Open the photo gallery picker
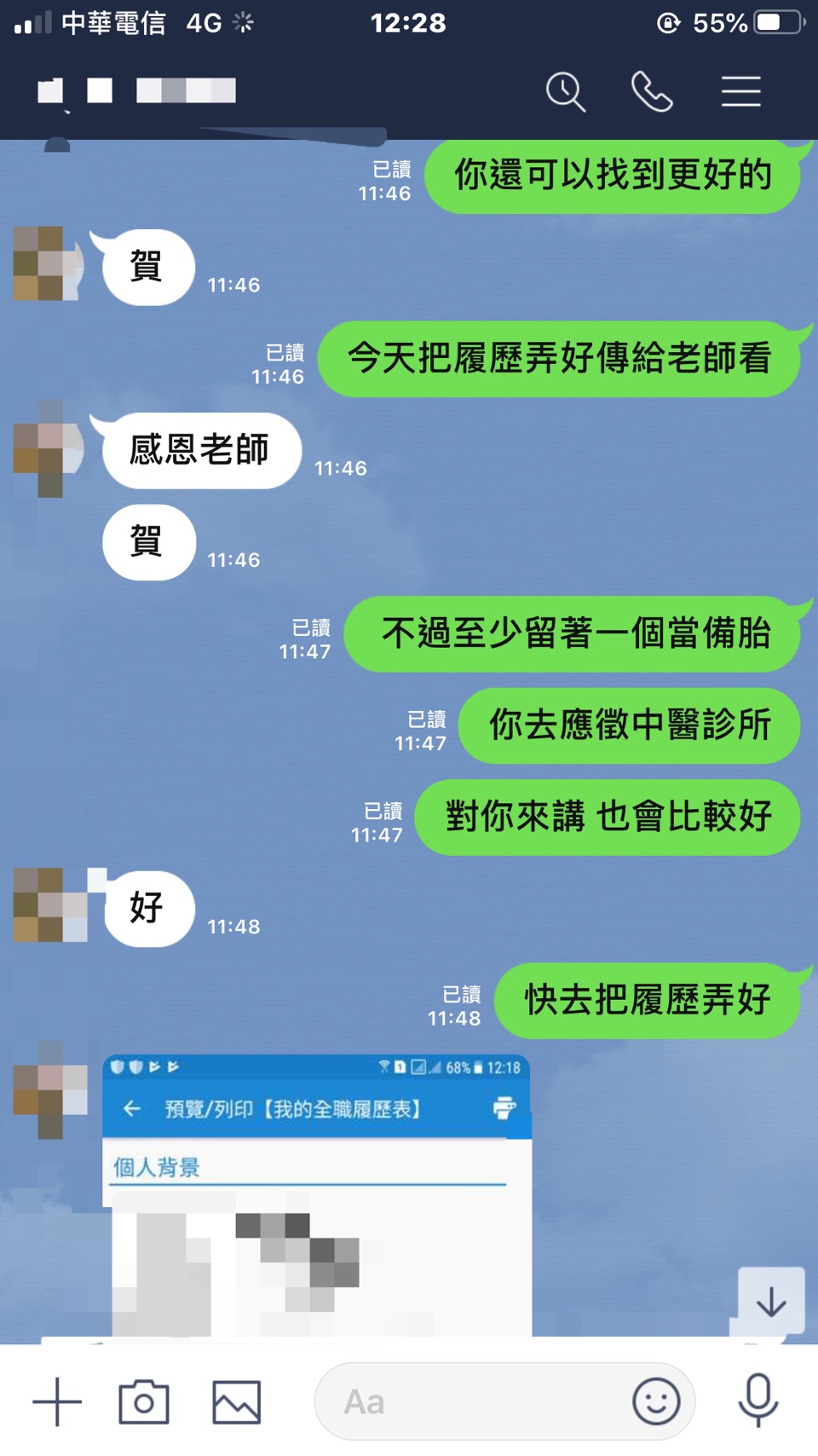The width and height of the screenshot is (818, 1456). click(236, 1402)
